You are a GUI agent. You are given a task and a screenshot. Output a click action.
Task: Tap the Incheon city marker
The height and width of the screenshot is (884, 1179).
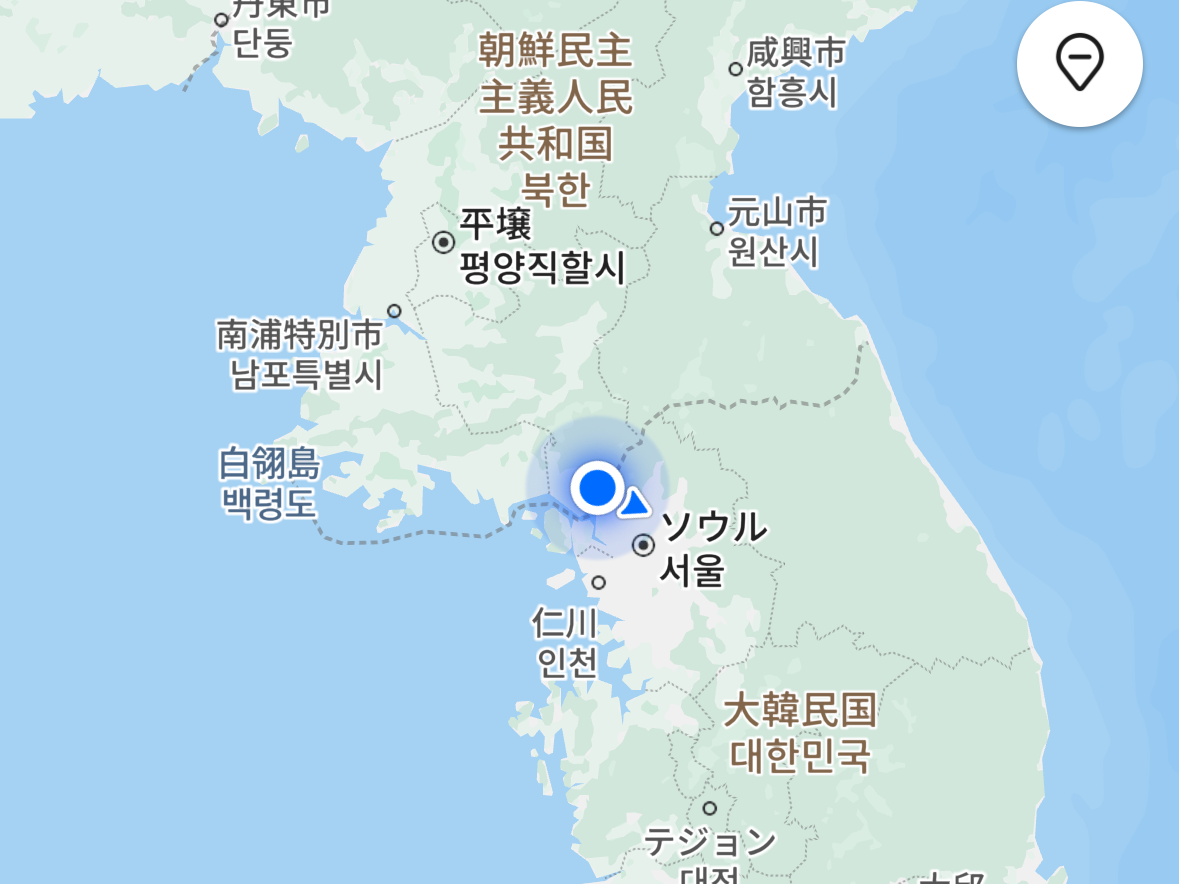[x=598, y=582]
